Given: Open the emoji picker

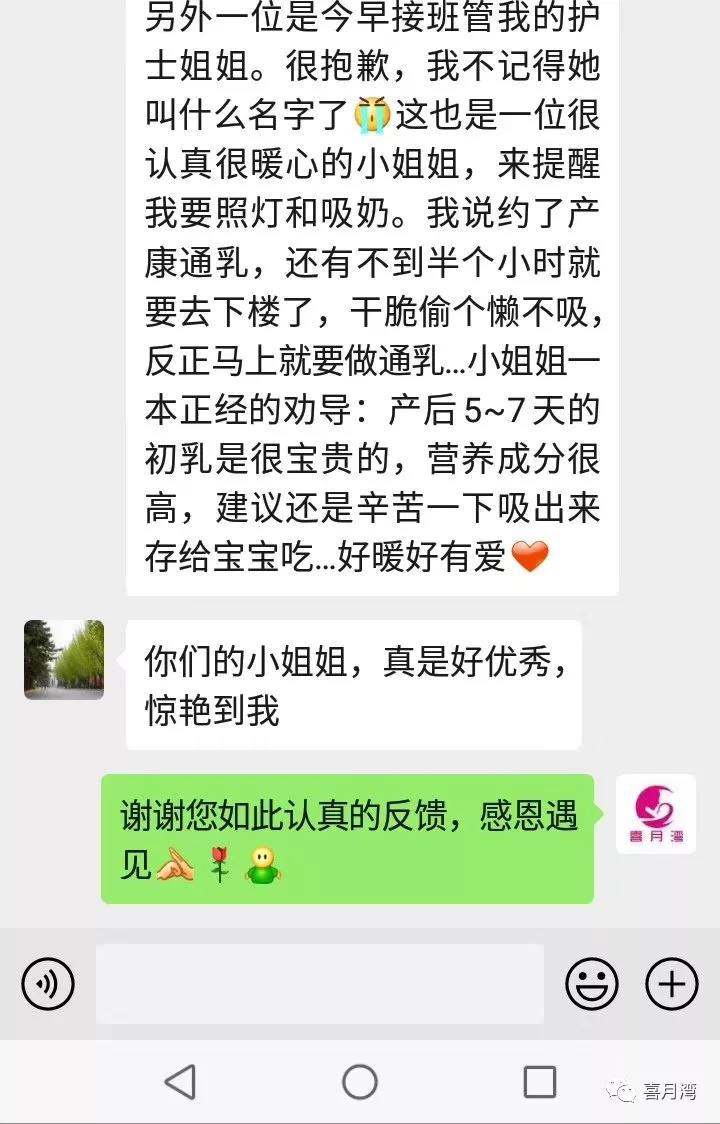Looking at the screenshot, I should [x=591, y=984].
